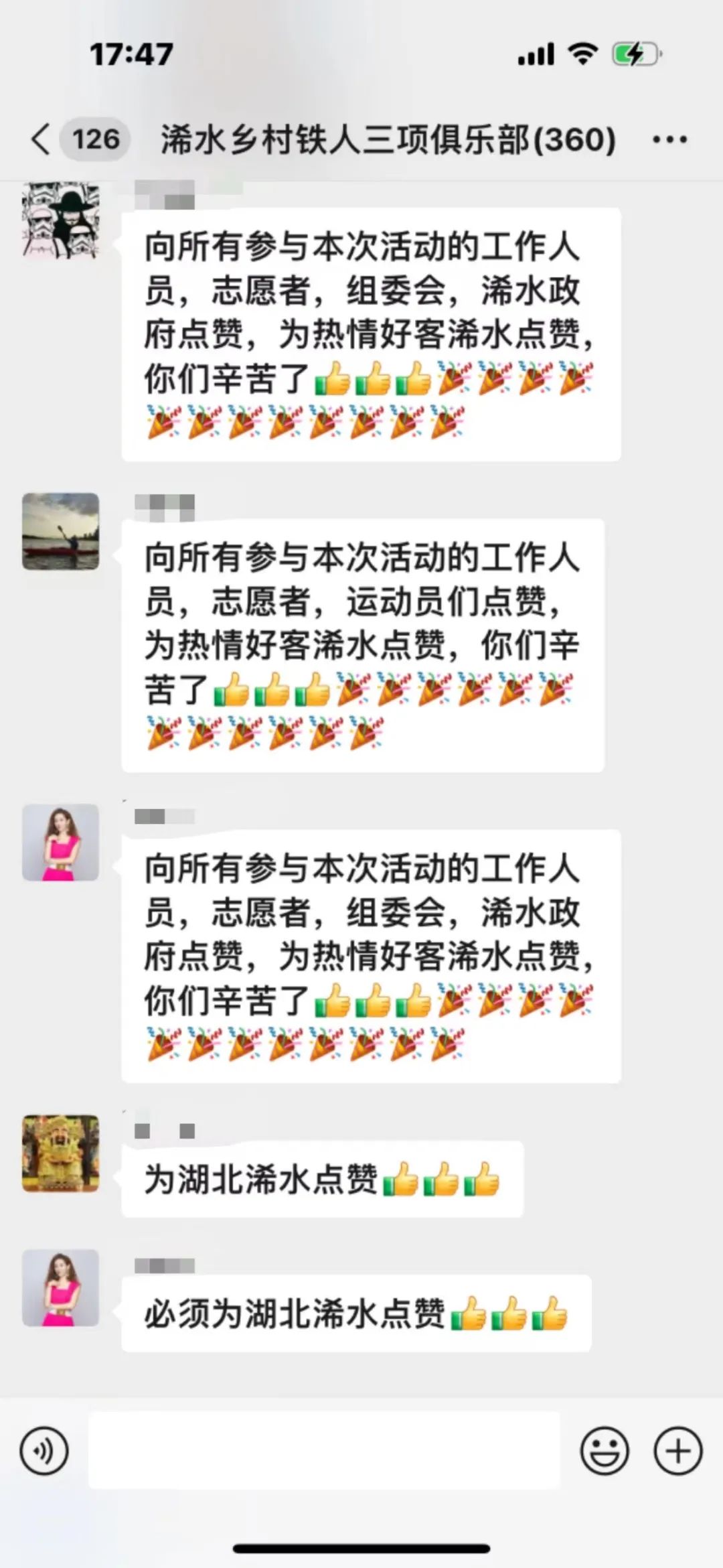Switch to voice message input
Screen dimensions: 723x1568
coord(44,1451)
